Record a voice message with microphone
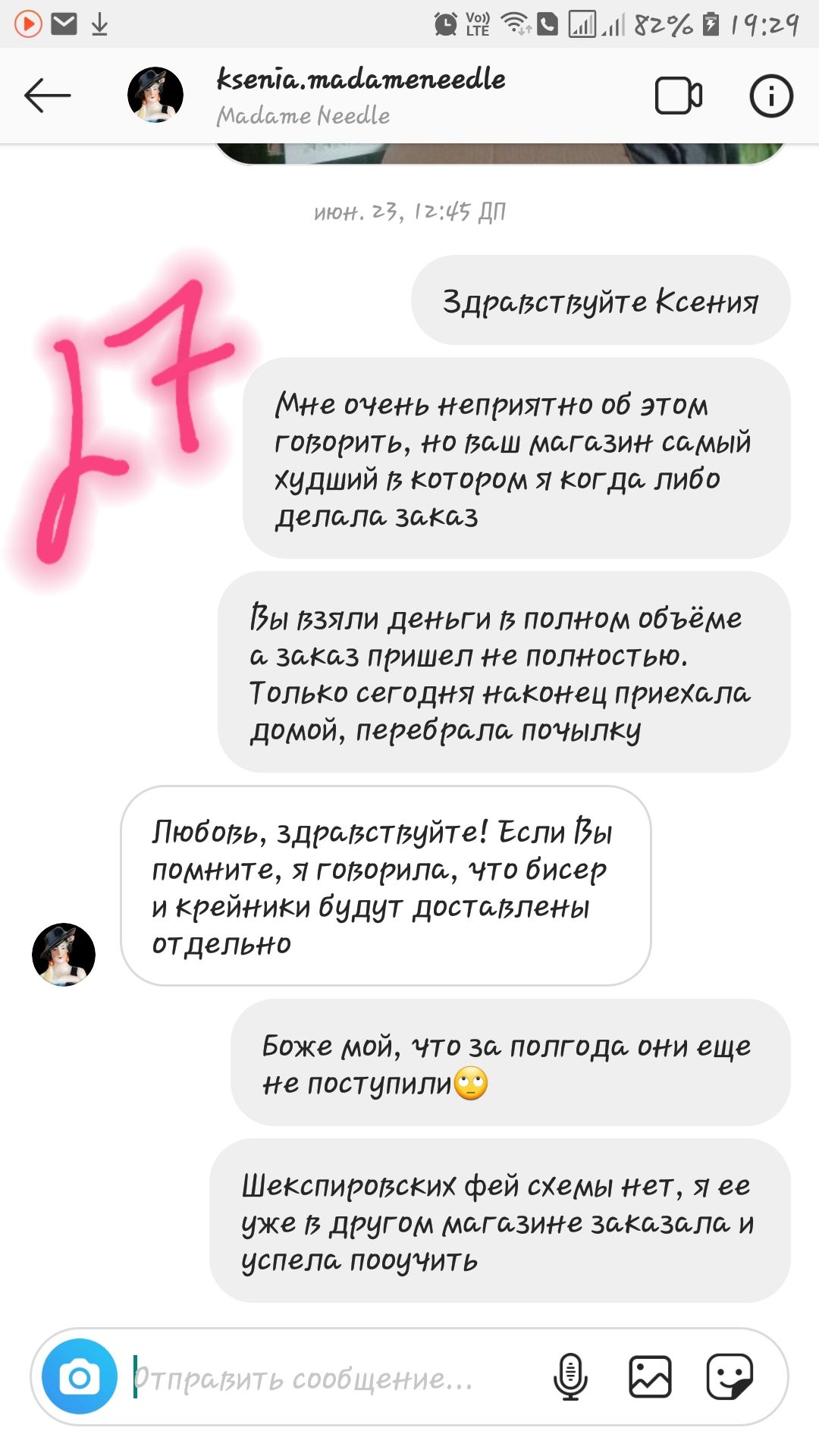This screenshot has height=1456, width=819. (x=570, y=1376)
